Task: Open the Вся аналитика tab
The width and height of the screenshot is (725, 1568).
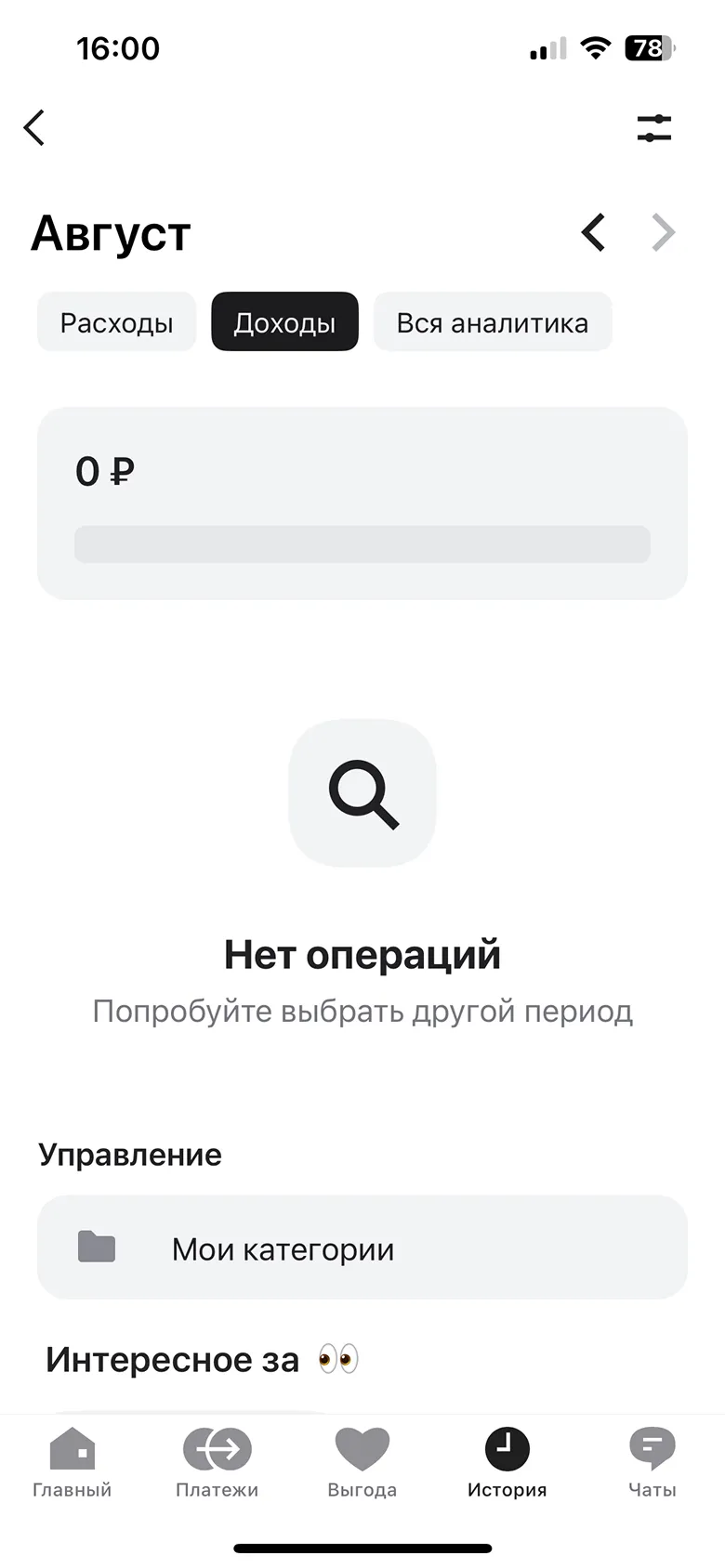Action: pos(492,322)
